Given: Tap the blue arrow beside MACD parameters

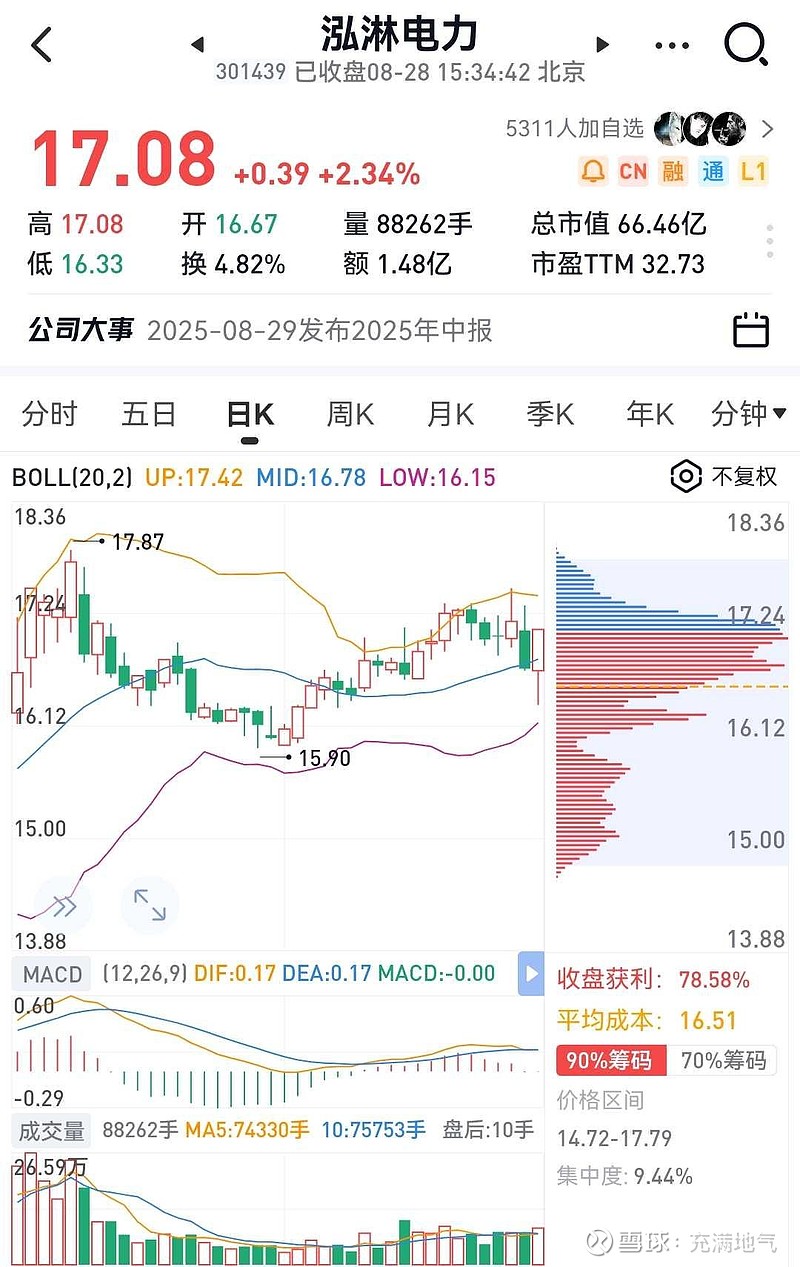Looking at the screenshot, I should (x=531, y=974).
